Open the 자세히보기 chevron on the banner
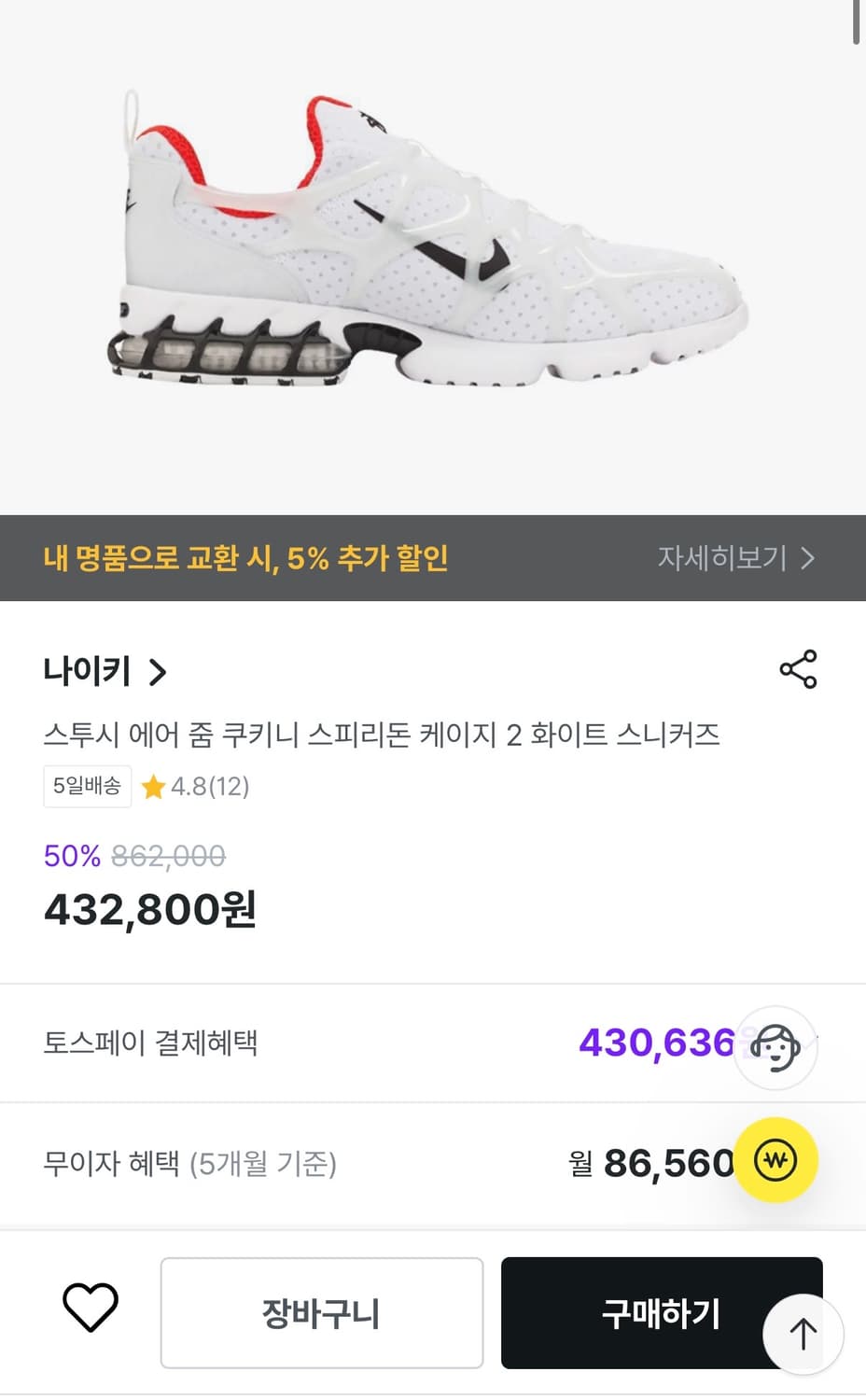 [x=808, y=557]
